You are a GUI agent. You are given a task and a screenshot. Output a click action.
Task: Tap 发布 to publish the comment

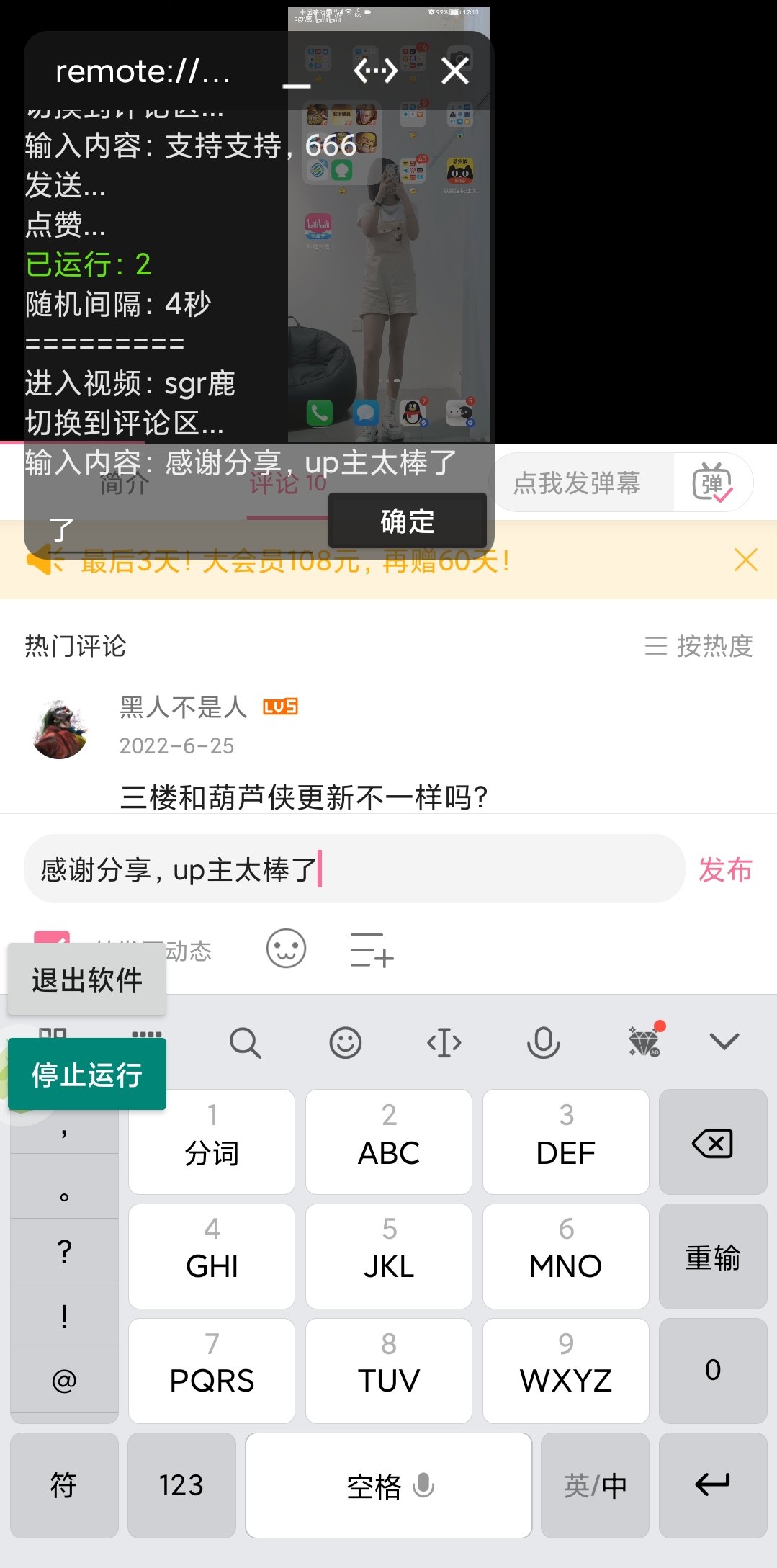click(724, 869)
